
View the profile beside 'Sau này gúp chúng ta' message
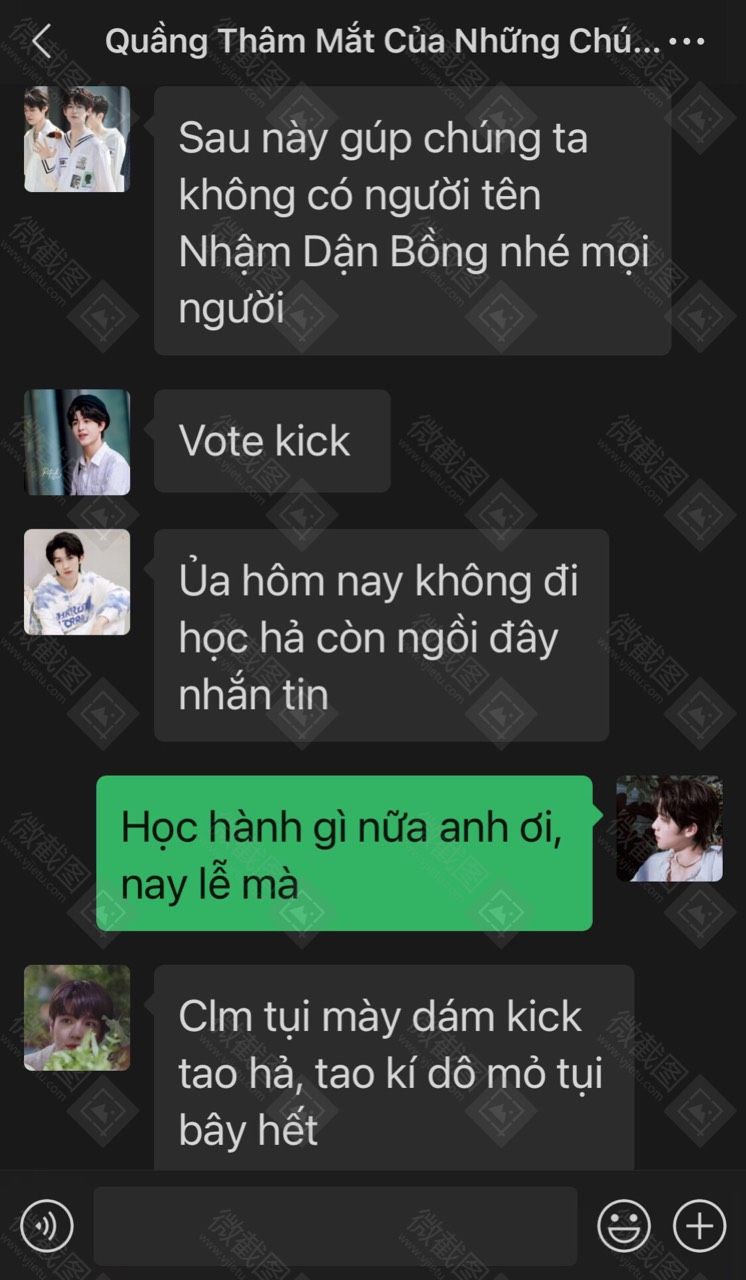pos(77,139)
